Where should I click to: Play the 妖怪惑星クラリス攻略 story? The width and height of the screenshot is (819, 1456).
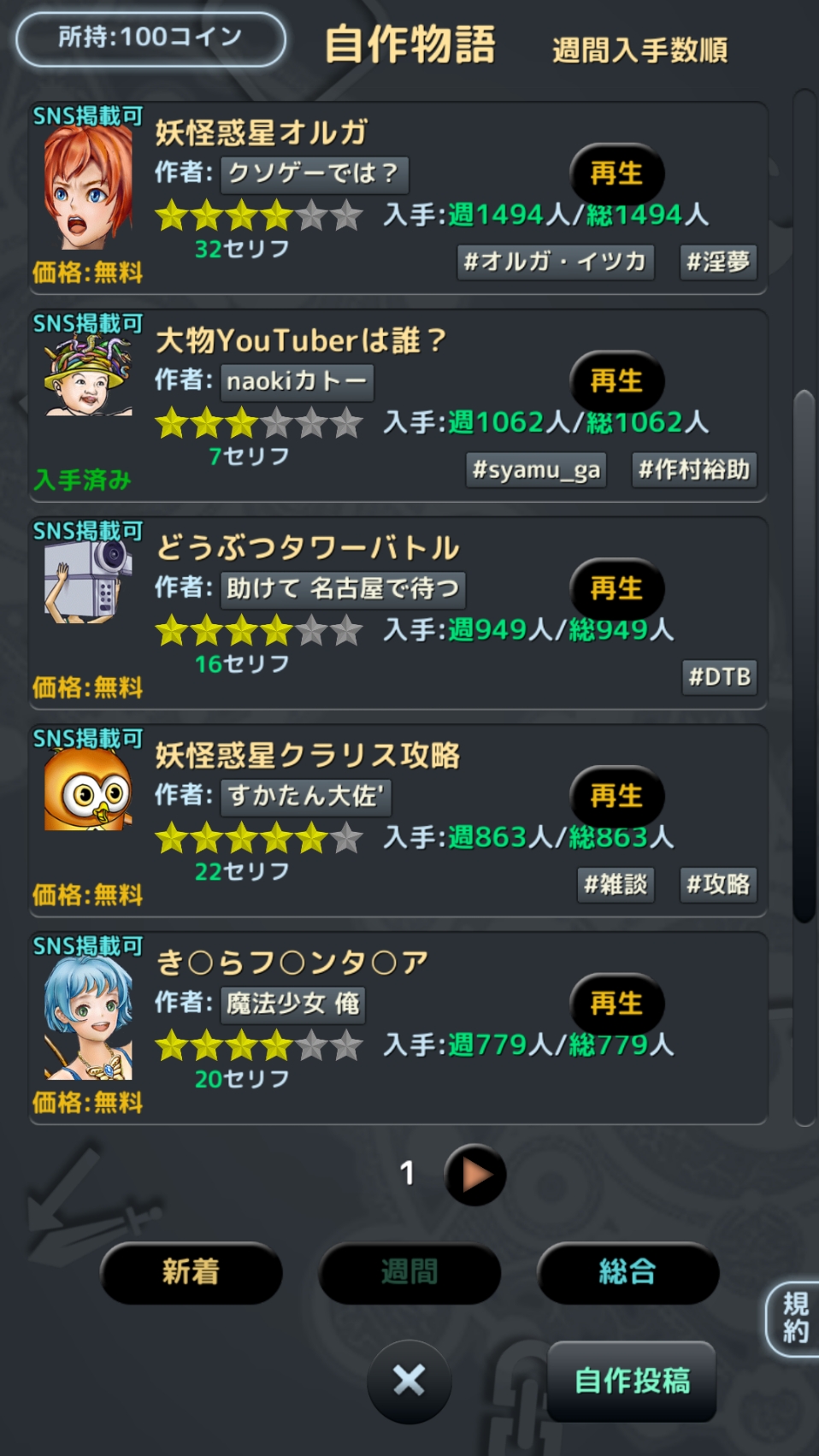pos(616,797)
